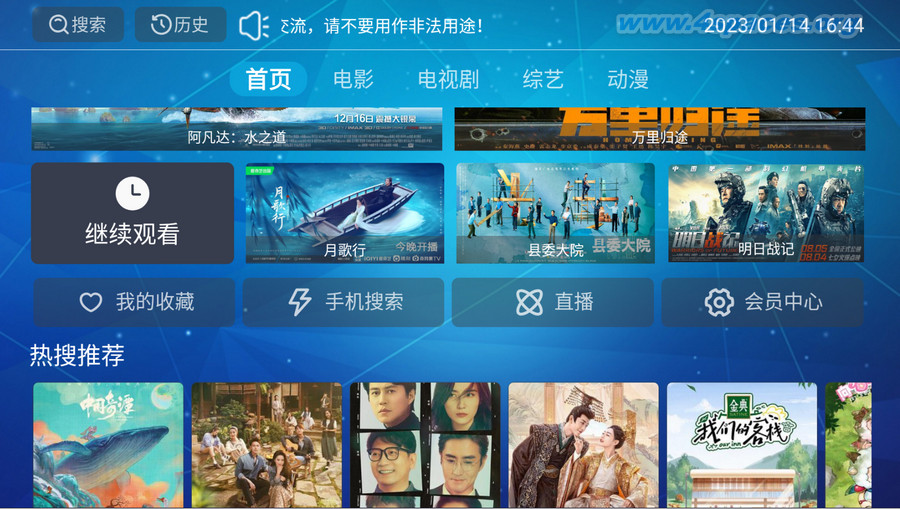Open the 县委大院 poster card
900x509 pixels.
(555, 213)
